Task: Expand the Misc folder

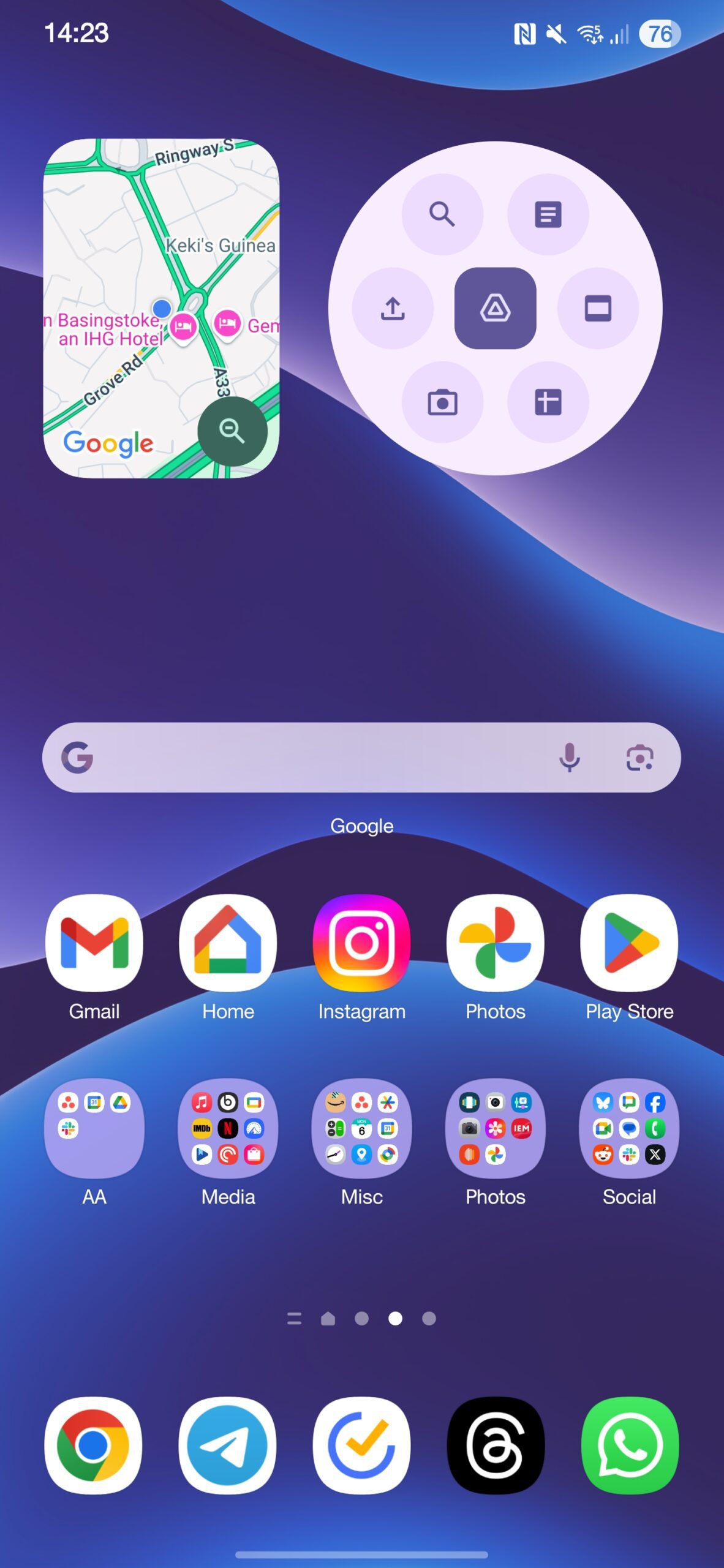Action: tap(361, 1128)
